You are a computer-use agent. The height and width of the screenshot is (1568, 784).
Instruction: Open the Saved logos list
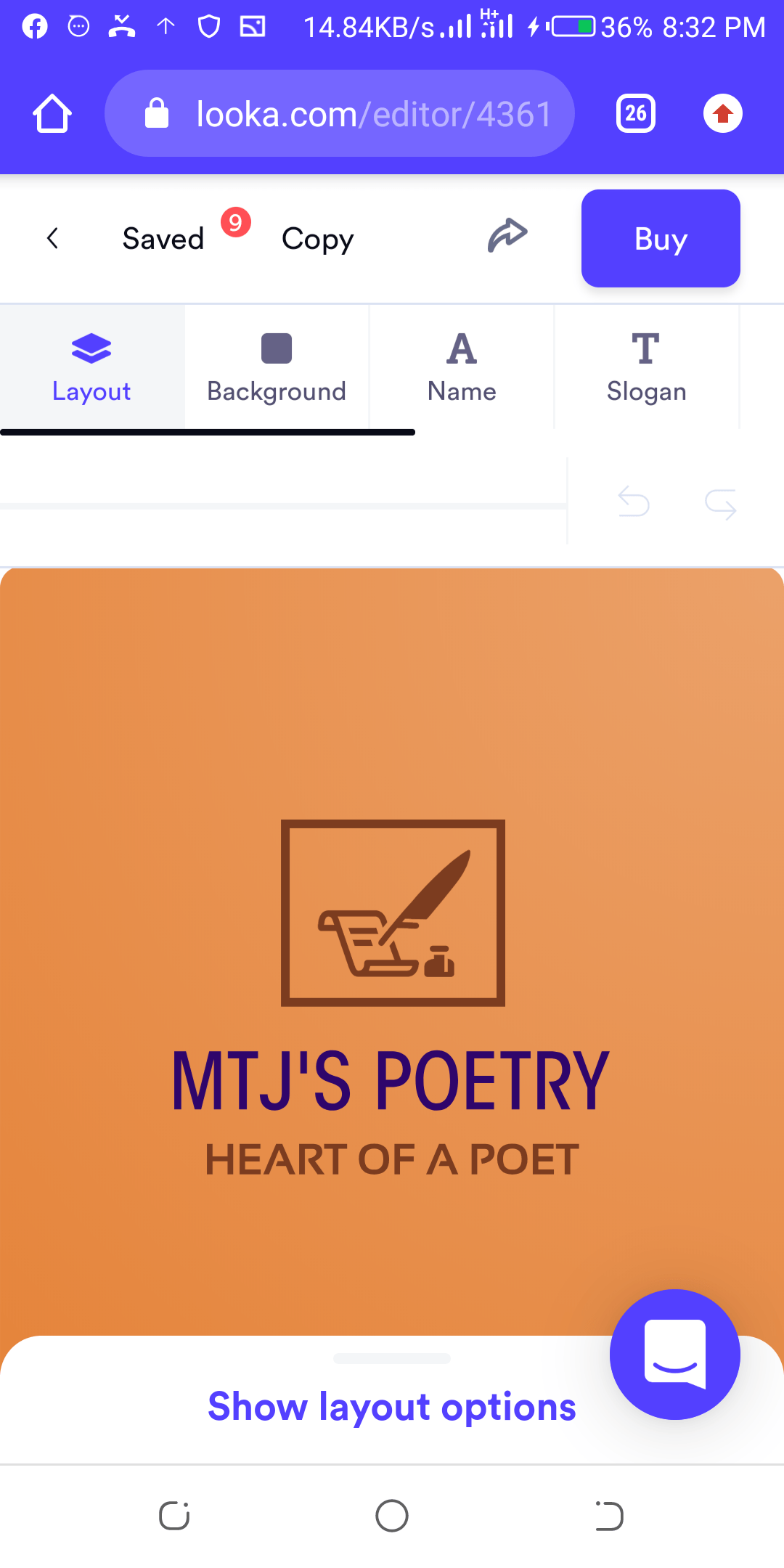coord(163,238)
